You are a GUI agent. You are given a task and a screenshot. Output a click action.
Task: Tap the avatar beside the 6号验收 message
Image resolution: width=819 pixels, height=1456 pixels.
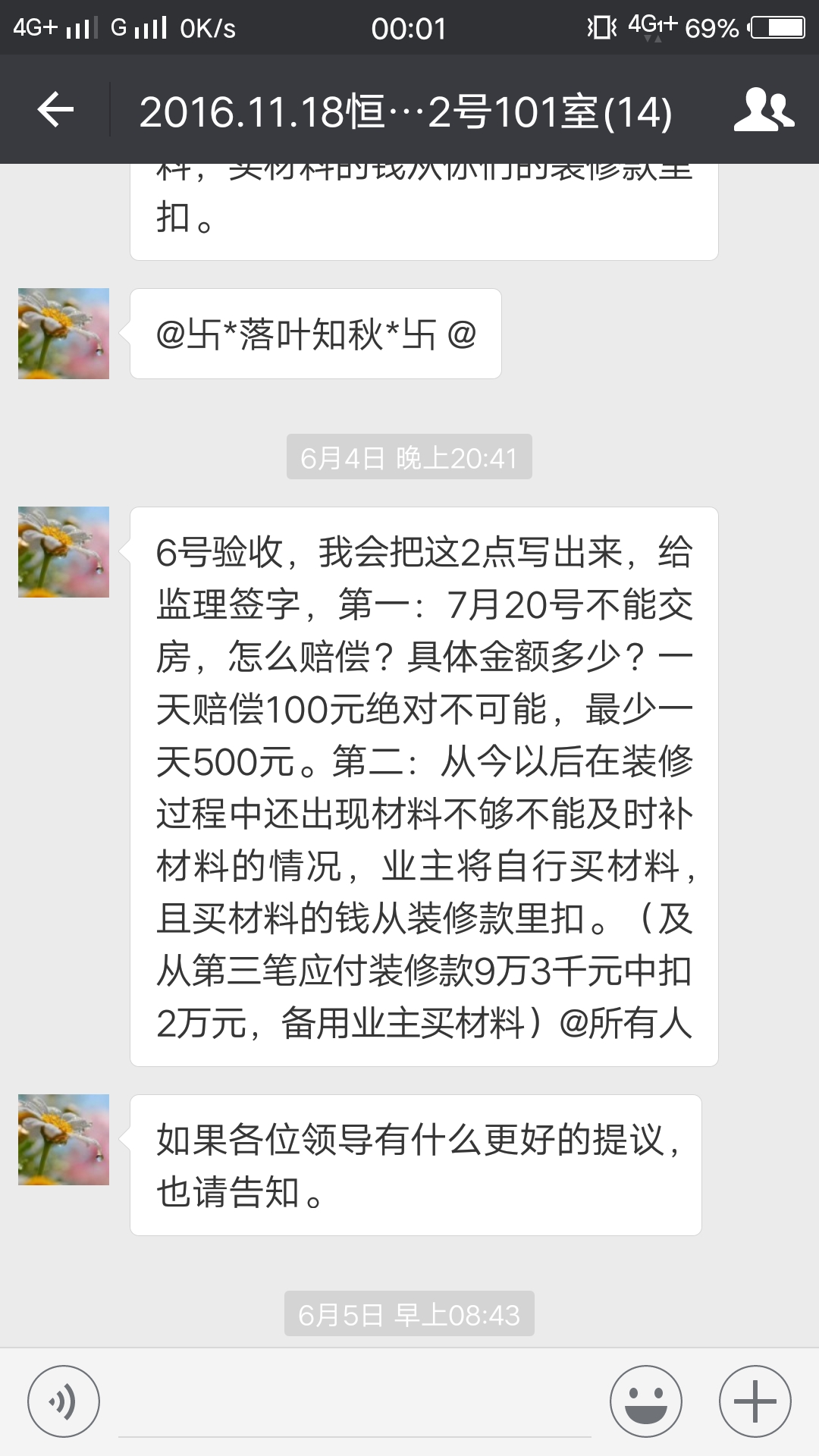click(x=64, y=552)
